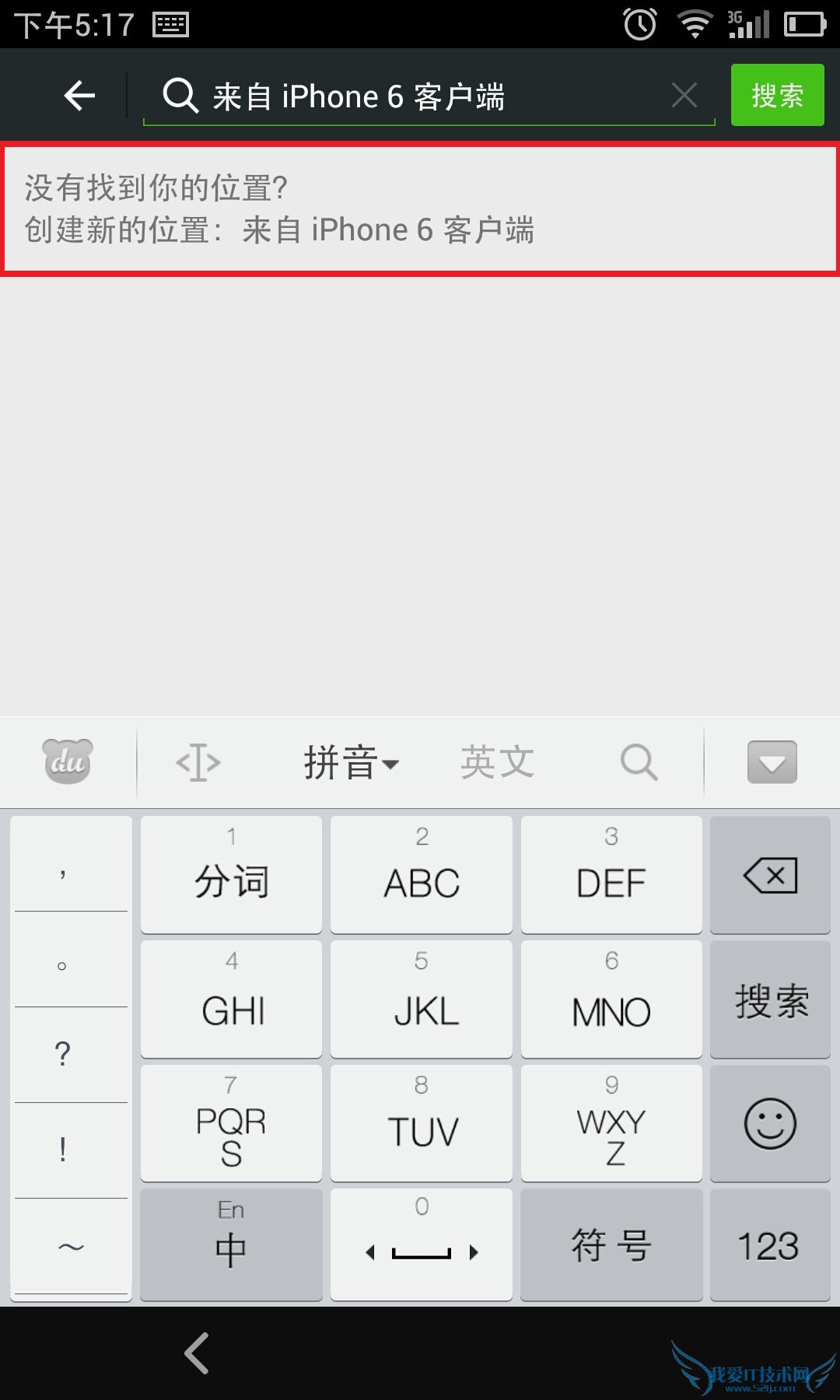The image size is (840, 1400).
Task: Open the emoji smiley key
Action: click(770, 1124)
